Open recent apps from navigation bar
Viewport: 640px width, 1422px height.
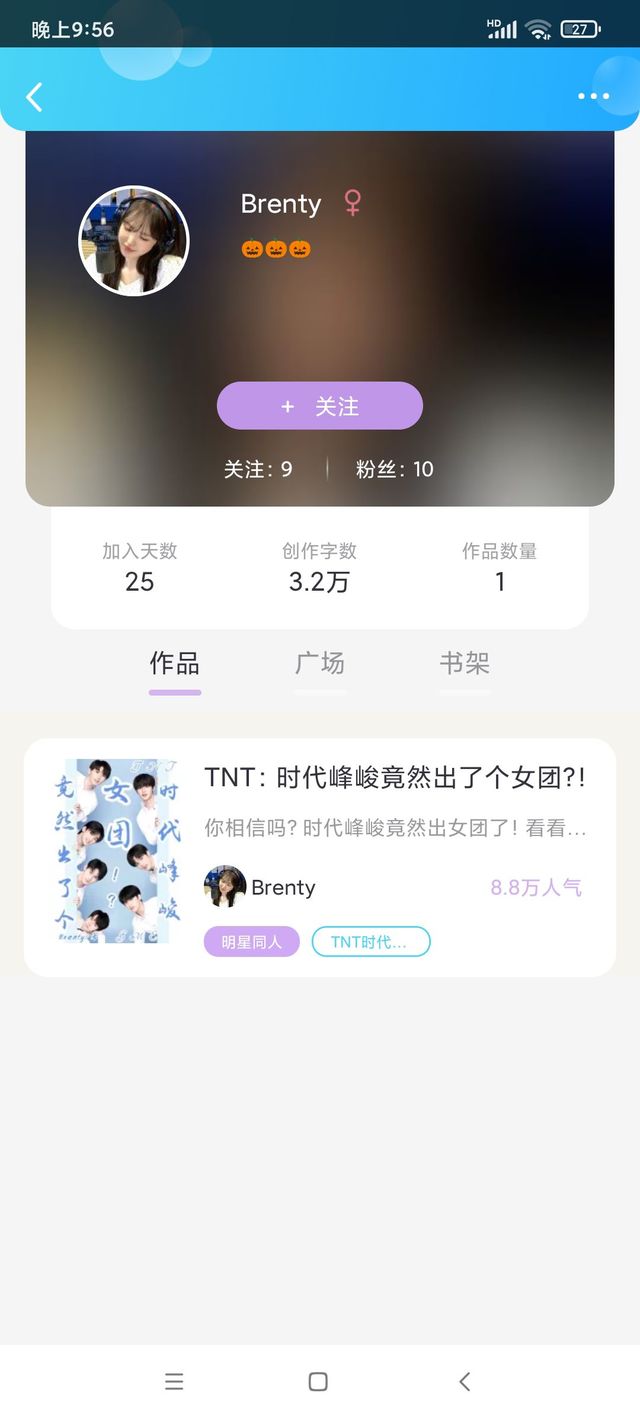(174, 1382)
